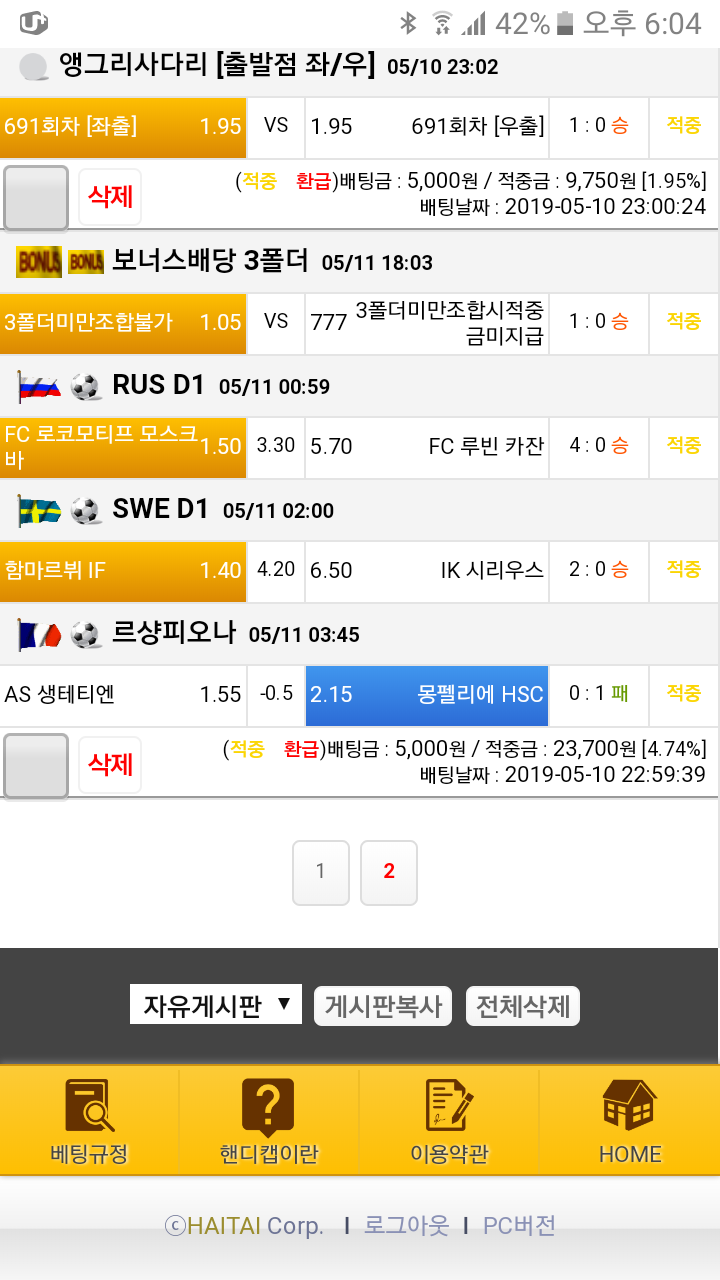720x1280 pixels.
Task: Open 핸디캡이란 handicap help
Action: pyautogui.click(x=268, y=1121)
